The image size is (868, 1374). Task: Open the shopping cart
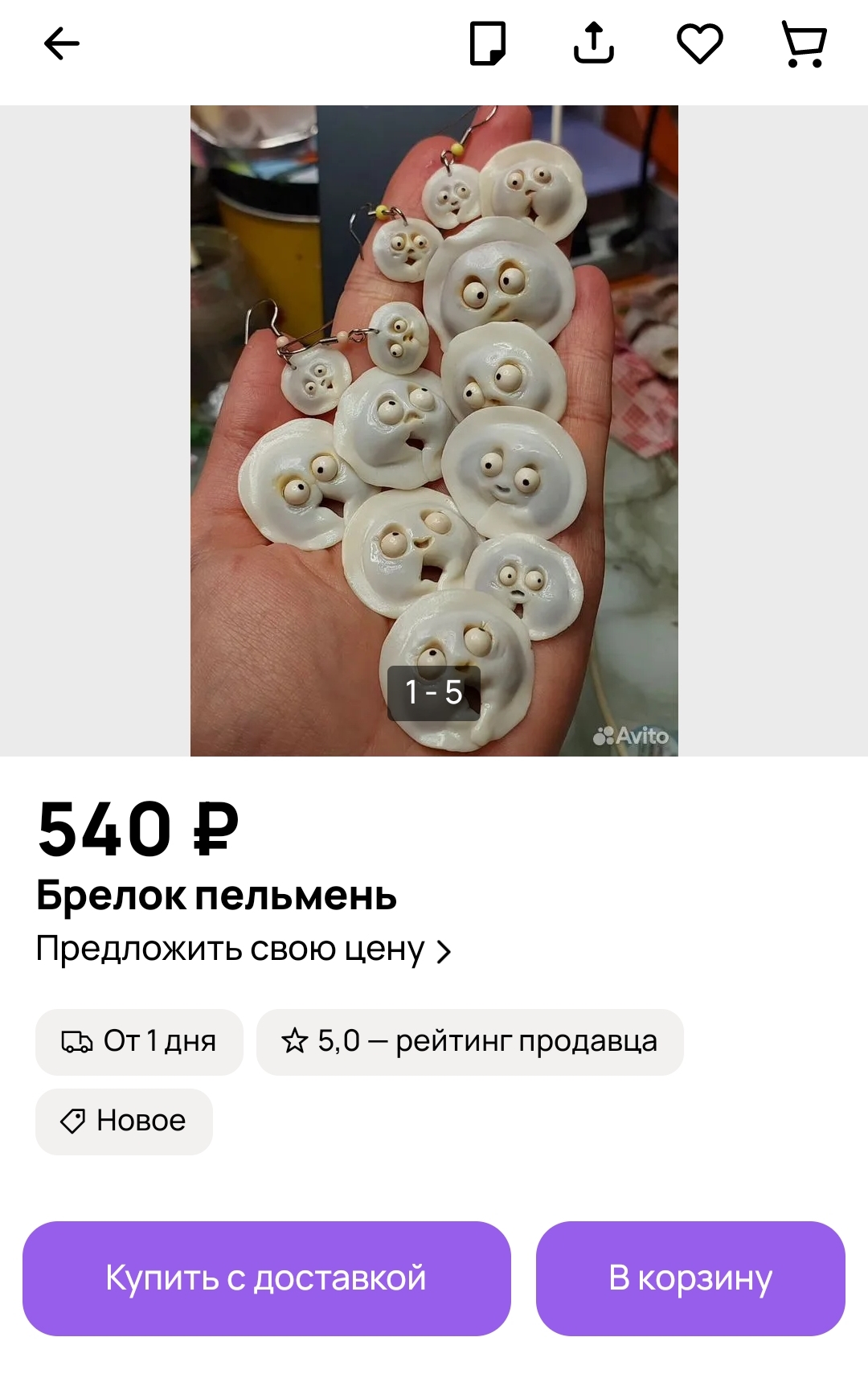point(804,43)
